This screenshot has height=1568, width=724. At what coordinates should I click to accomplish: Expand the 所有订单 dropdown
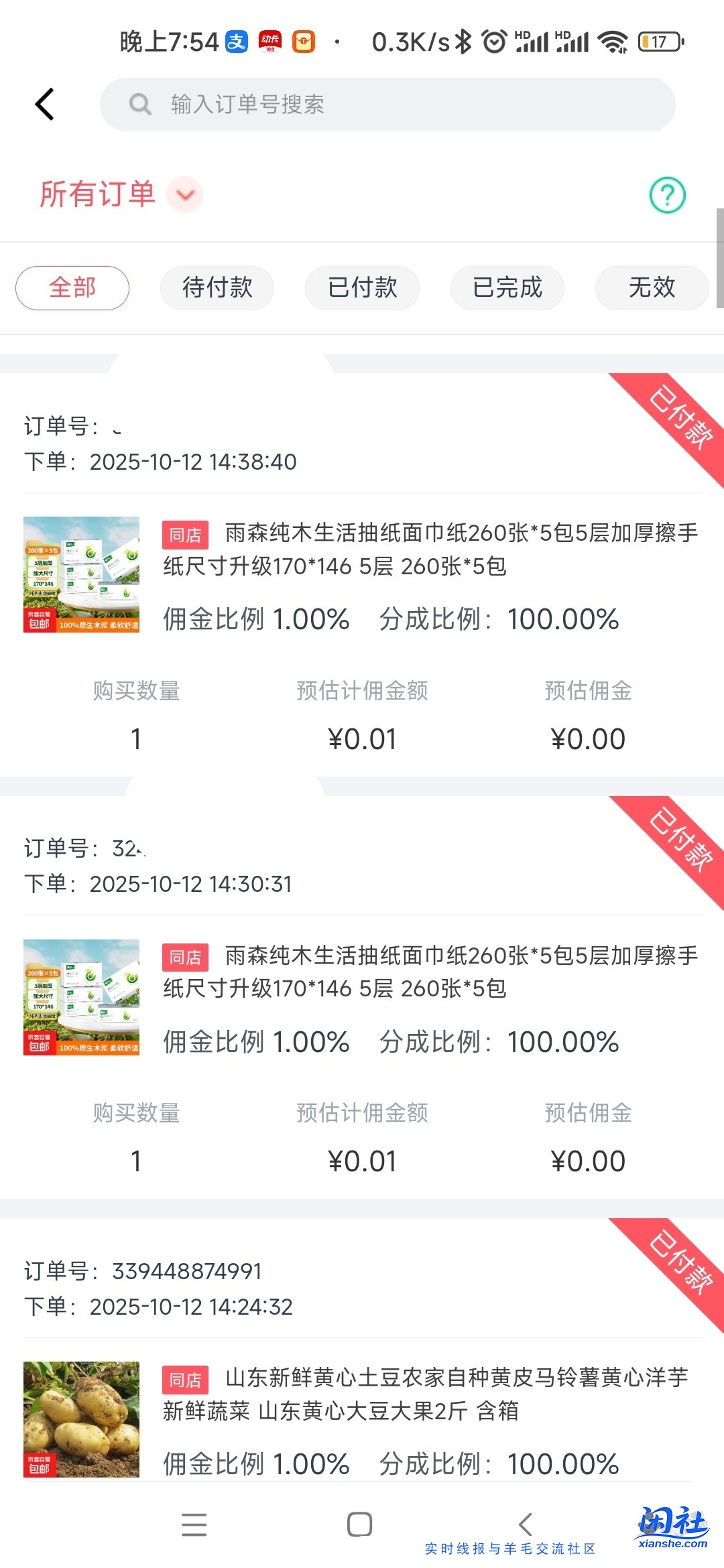96,194
